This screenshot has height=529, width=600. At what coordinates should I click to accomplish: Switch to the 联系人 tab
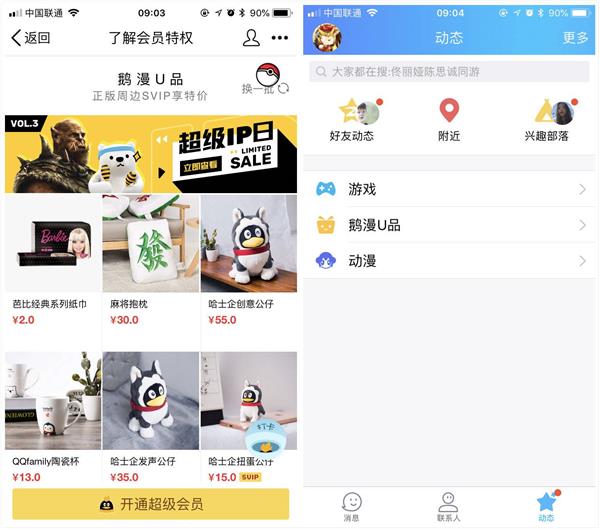click(x=448, y=507)
